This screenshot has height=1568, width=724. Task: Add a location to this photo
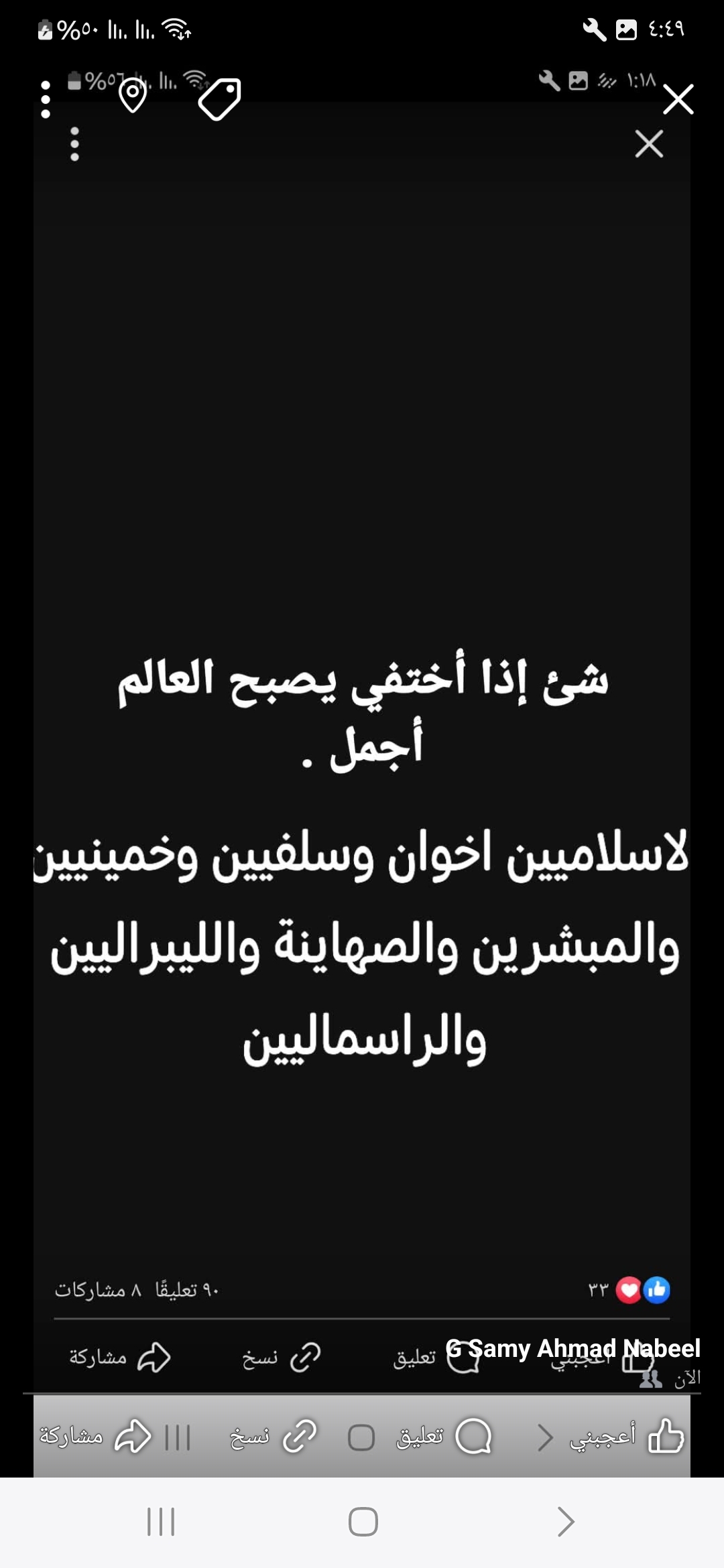(x=133, y=96)
